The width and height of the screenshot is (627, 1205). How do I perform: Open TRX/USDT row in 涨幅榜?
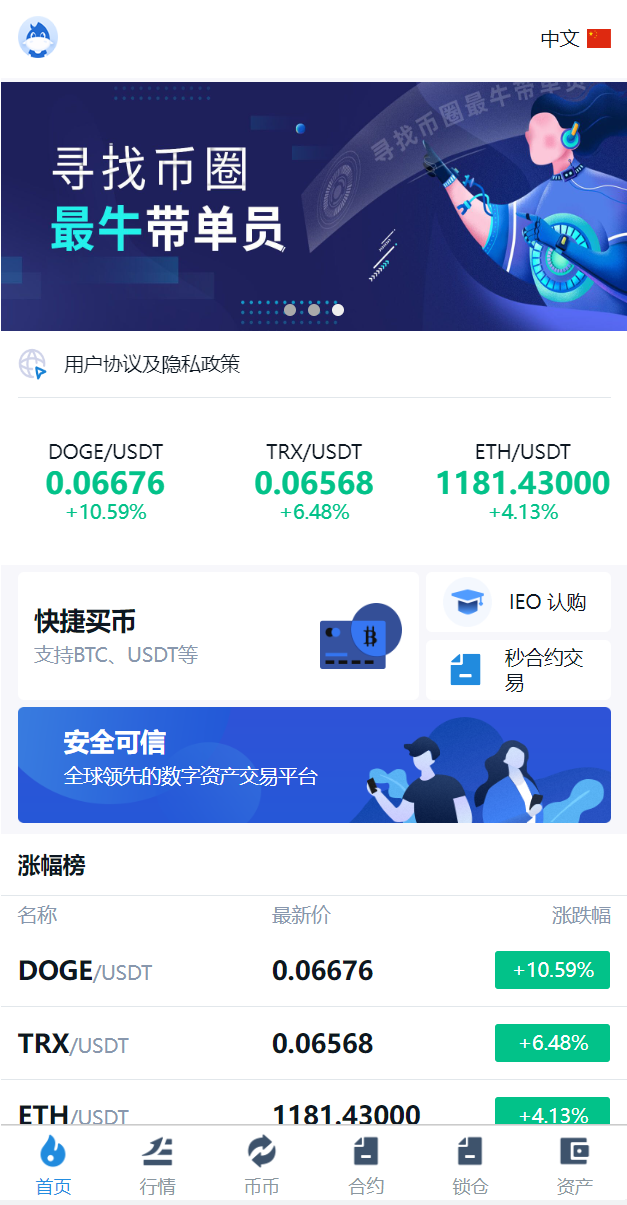tap(314, 1043)
